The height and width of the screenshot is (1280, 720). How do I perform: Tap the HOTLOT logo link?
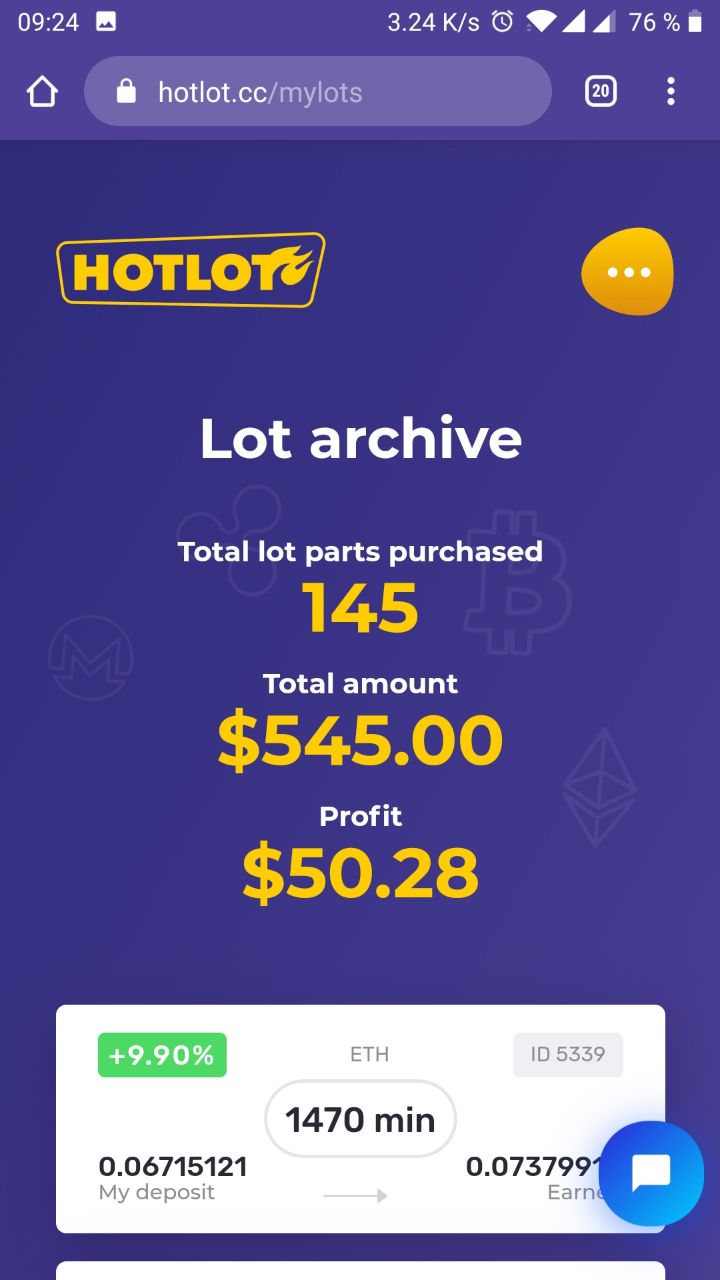(x=191, y=270)
